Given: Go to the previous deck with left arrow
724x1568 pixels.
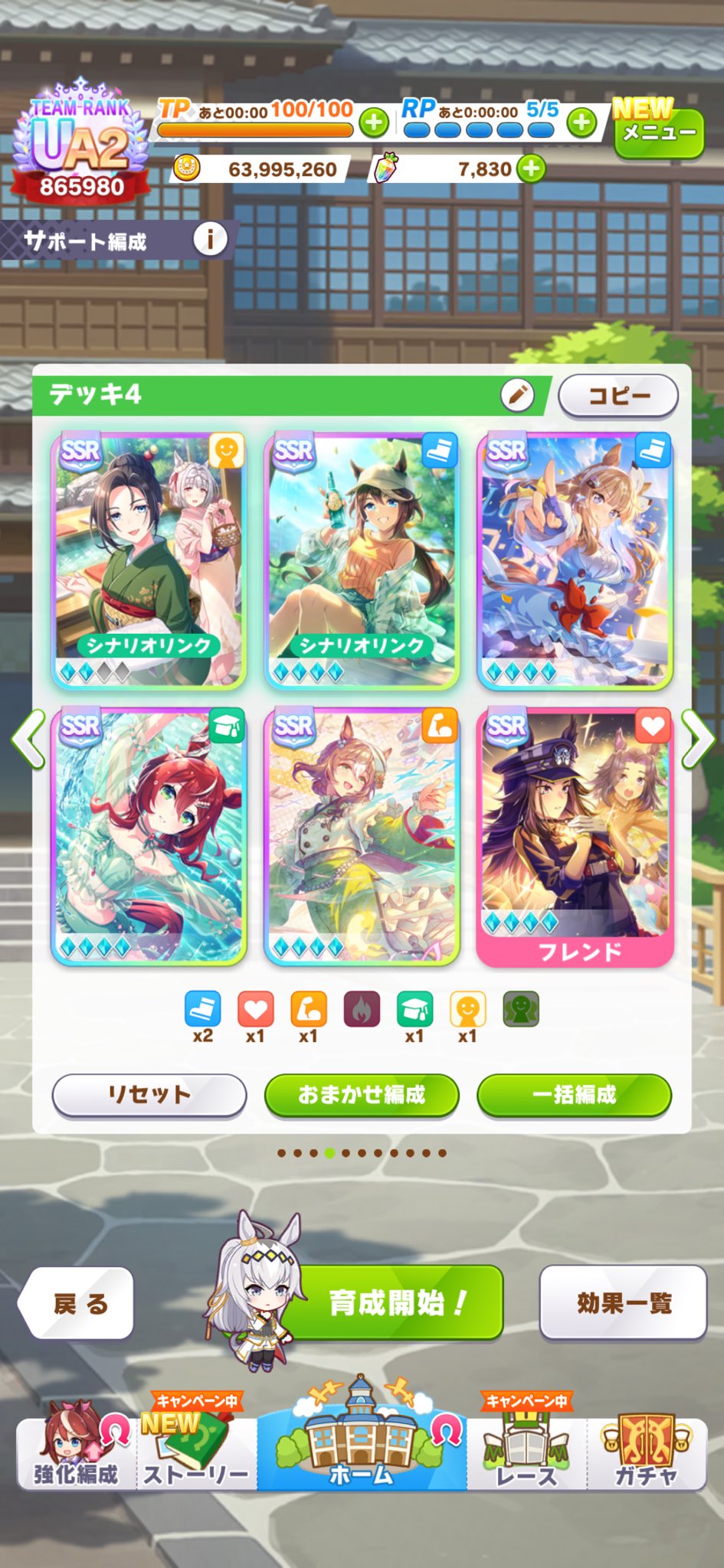Looking at the screenshot, I should coord(29,739).
